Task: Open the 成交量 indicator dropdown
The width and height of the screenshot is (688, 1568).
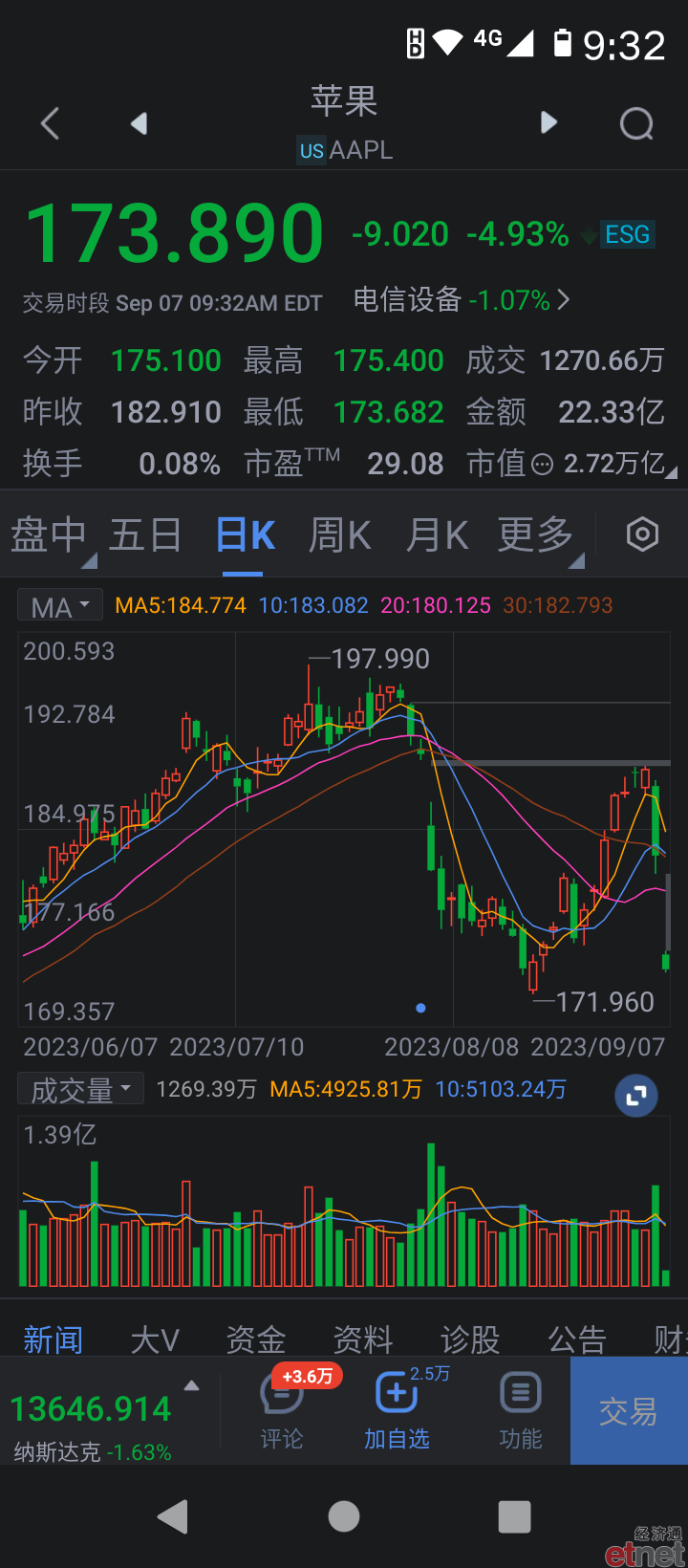Action: click(x=81, y=1089)
